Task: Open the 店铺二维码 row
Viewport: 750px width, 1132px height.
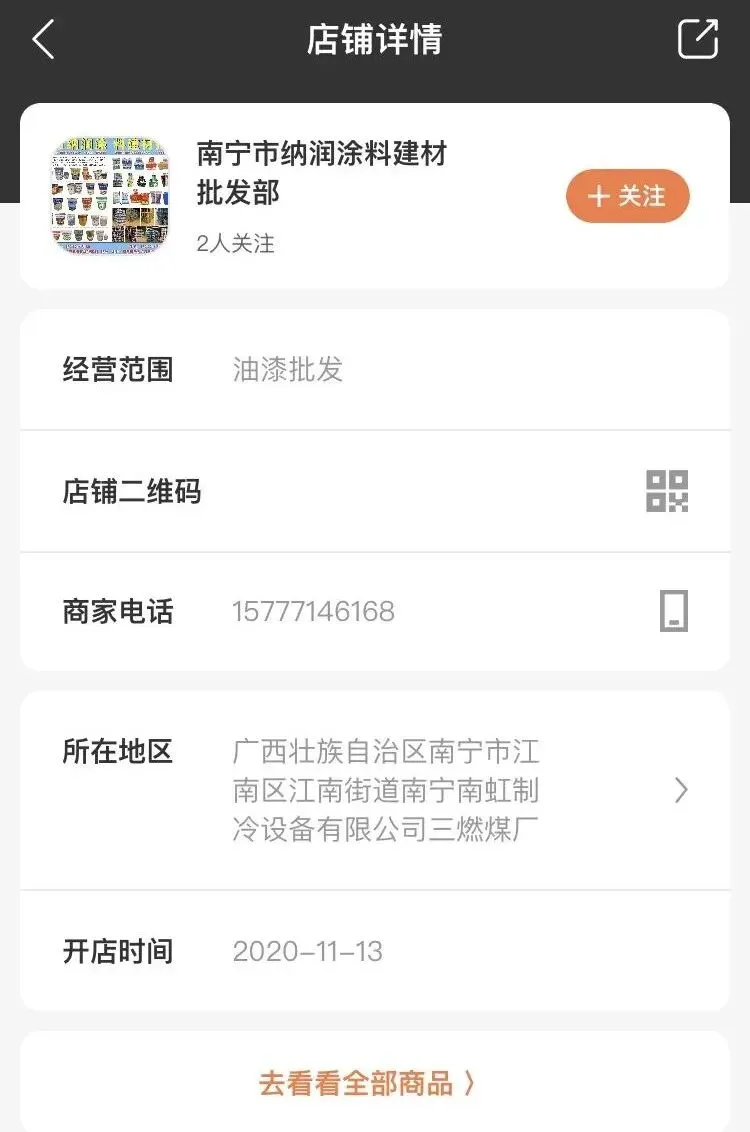Action: (x=375, y=491)
